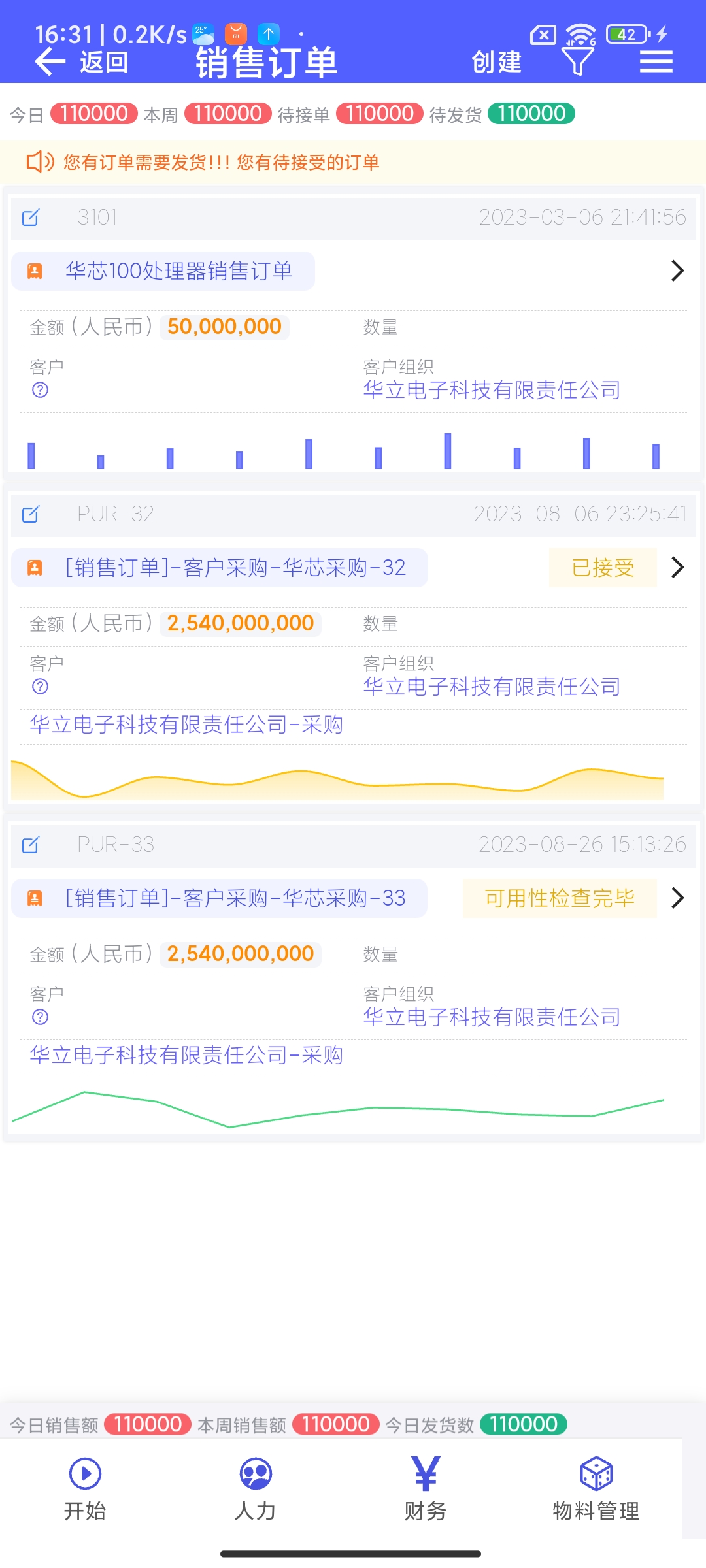Open 华立电子科技有限责任公司-采购 link in PUR-33
The width and height of the screenshot is (706, 1568).
186,1055
